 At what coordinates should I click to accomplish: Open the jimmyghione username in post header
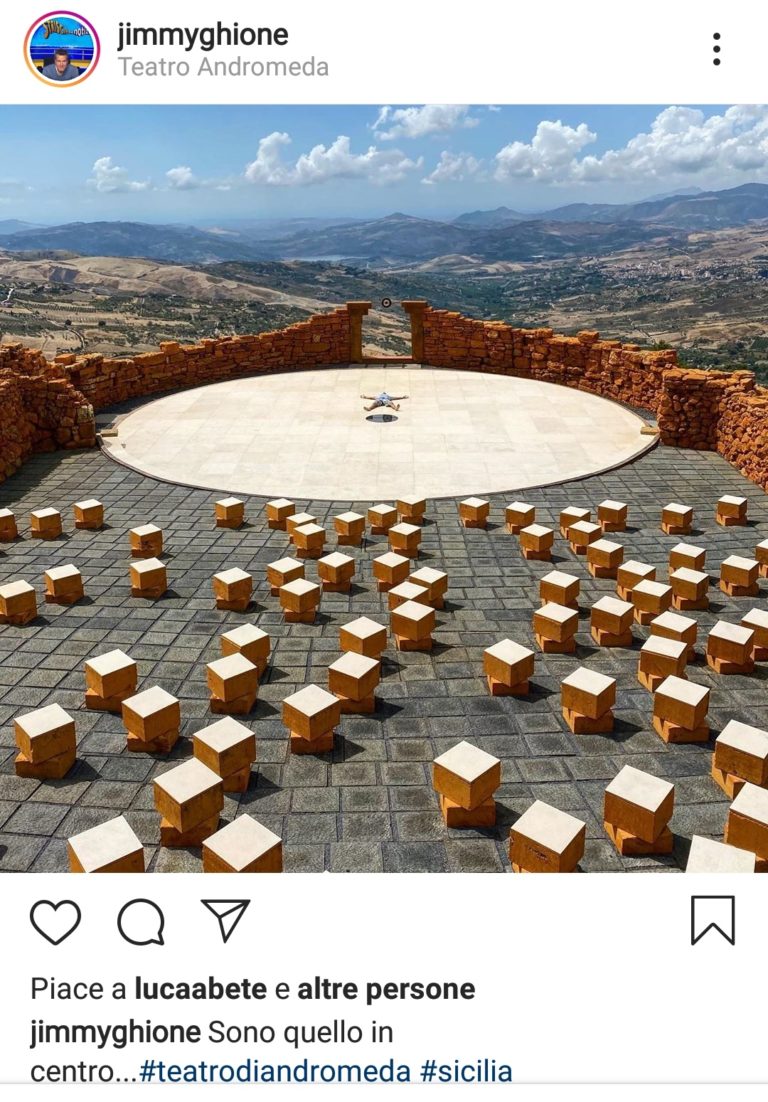pos(202,35)
